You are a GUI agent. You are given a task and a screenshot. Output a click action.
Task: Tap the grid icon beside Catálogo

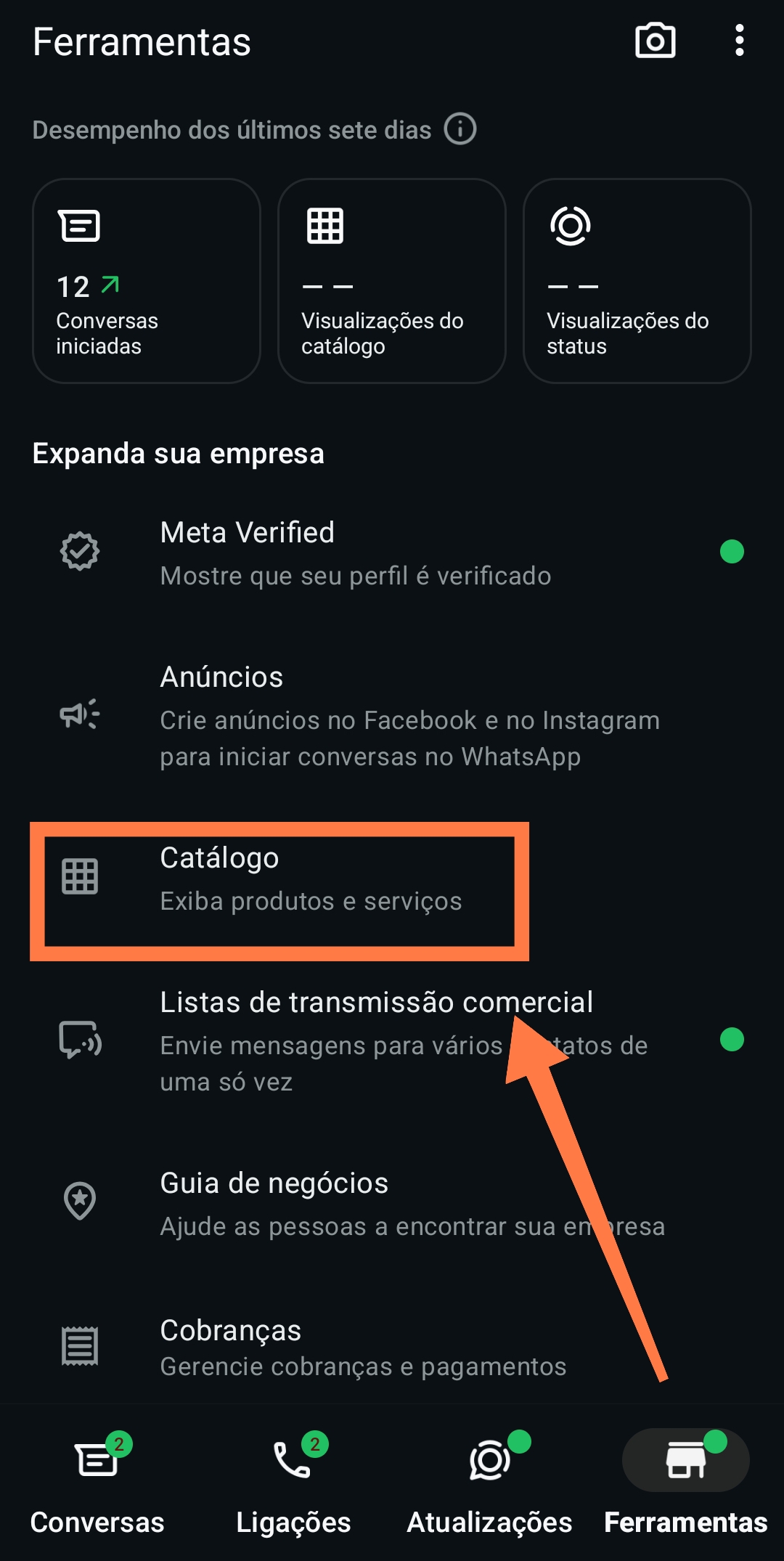pos(78,877)
